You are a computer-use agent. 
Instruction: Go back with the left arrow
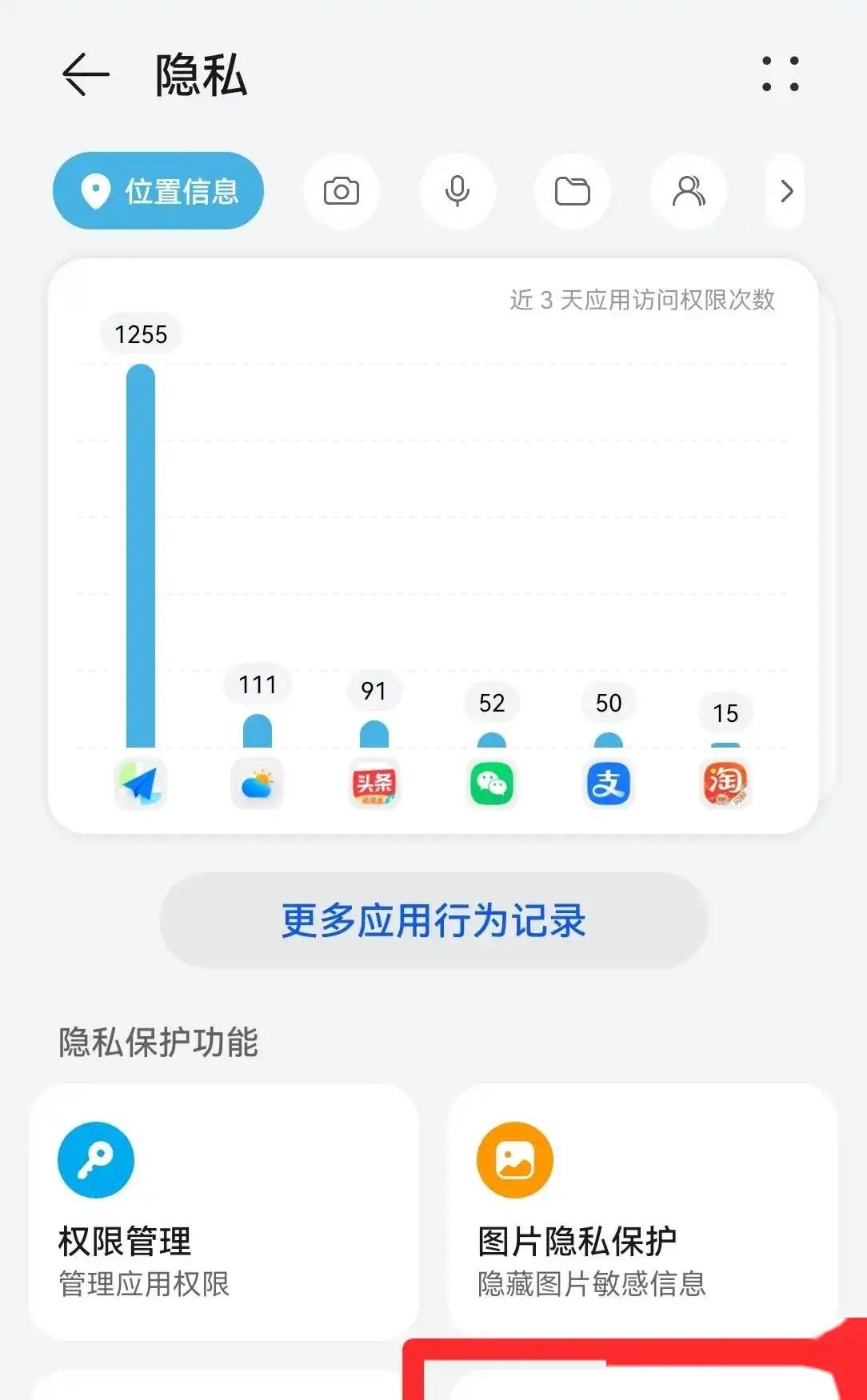tap(86, 74)
